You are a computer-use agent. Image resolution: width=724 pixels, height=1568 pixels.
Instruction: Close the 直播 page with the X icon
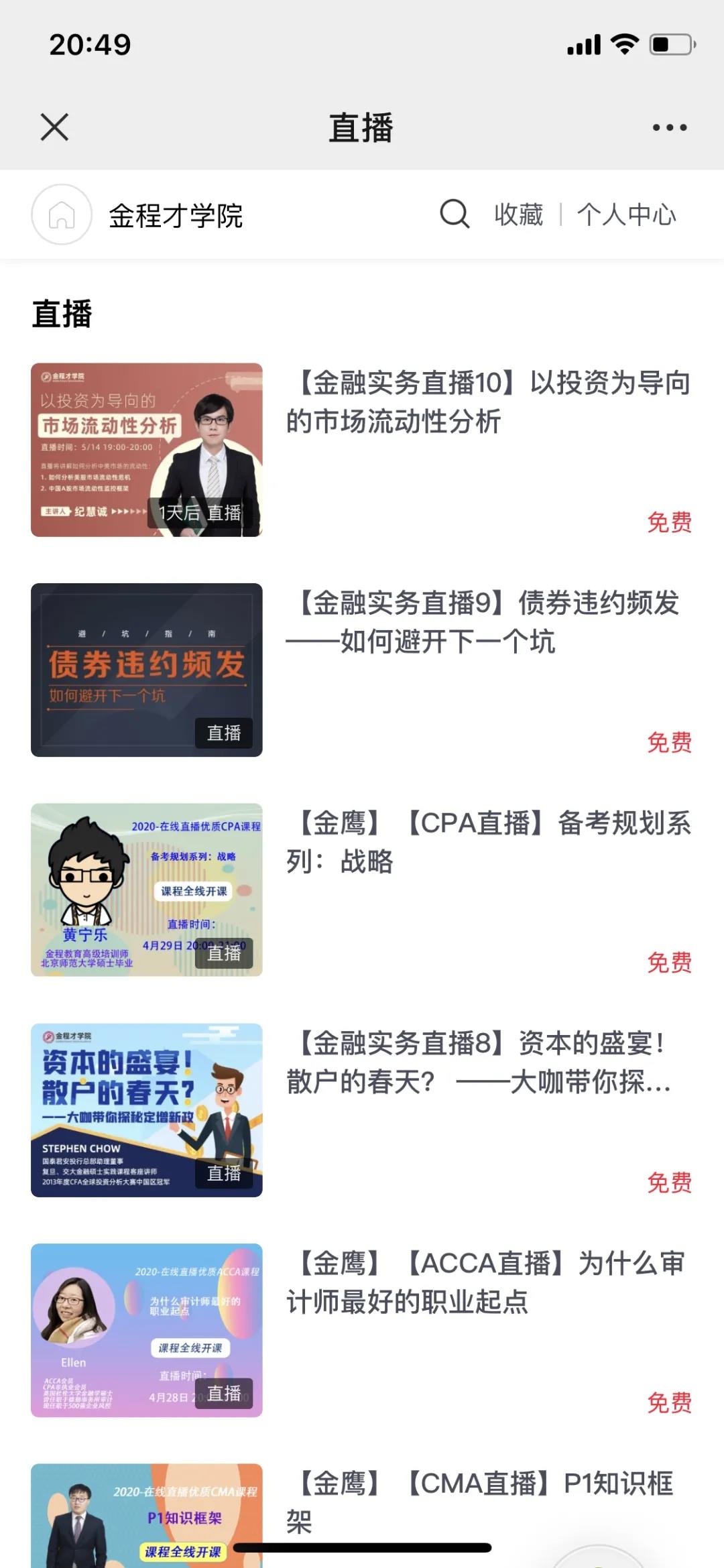[54, 127]
